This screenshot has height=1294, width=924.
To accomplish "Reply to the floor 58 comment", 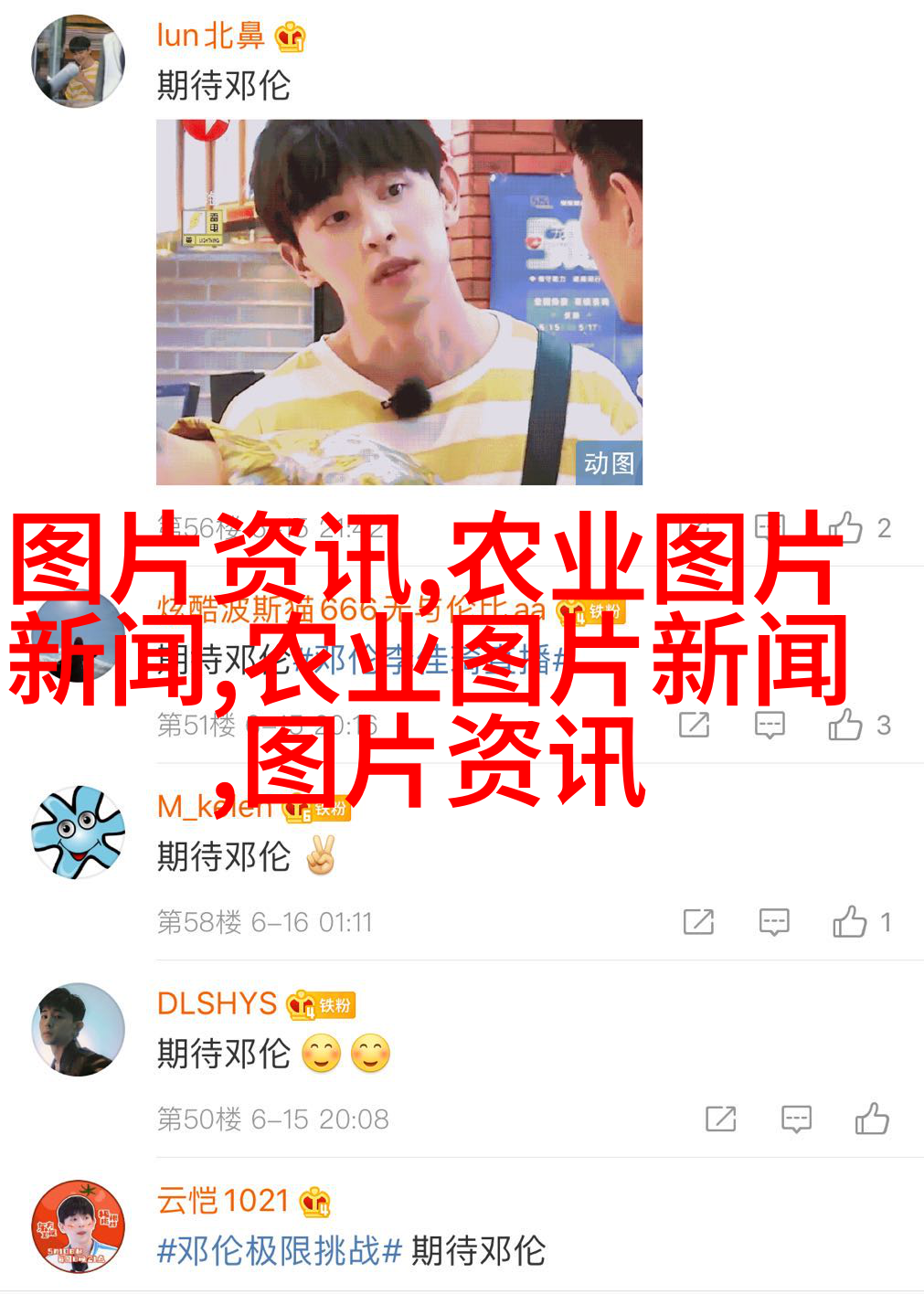I will pos(774,922).
